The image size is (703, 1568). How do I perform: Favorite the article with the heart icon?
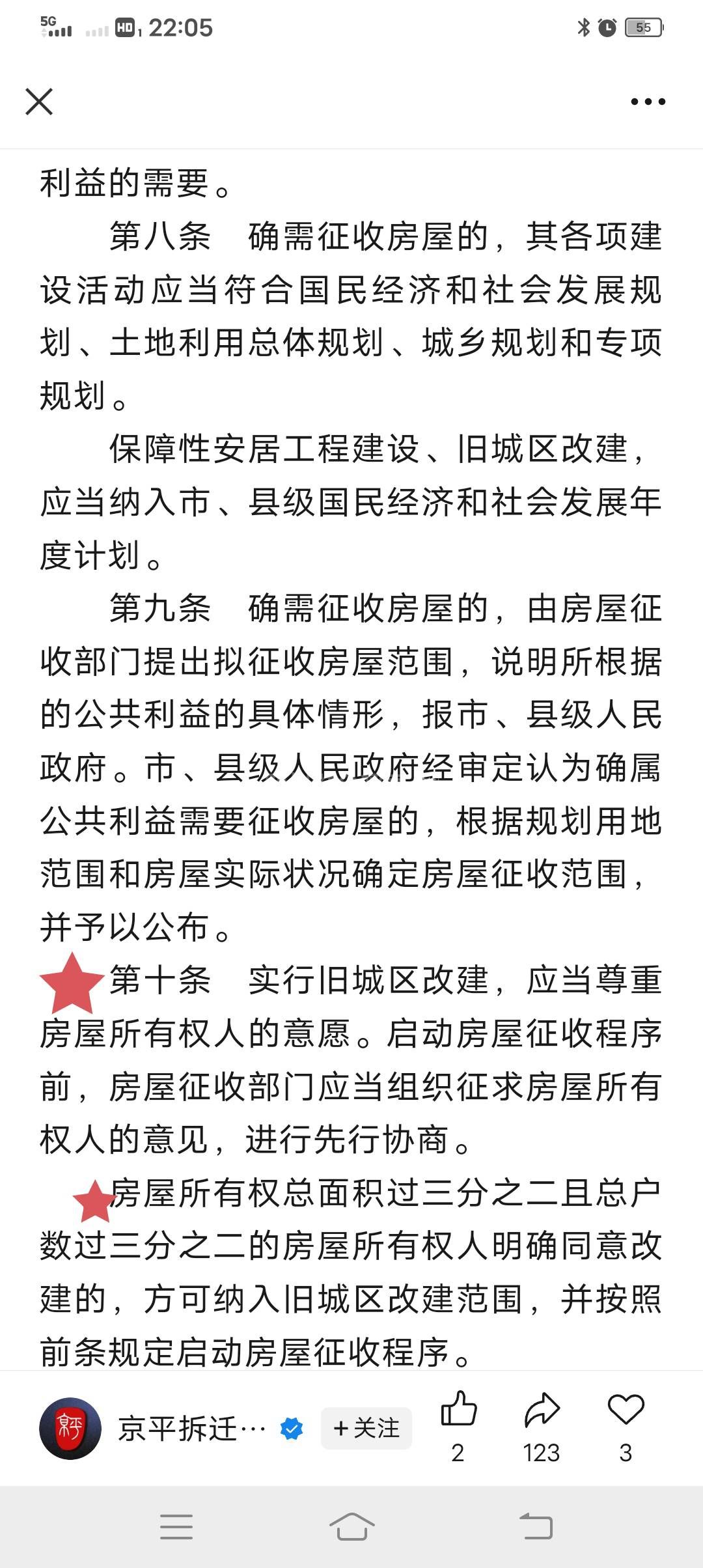(x=626, y=1410)
